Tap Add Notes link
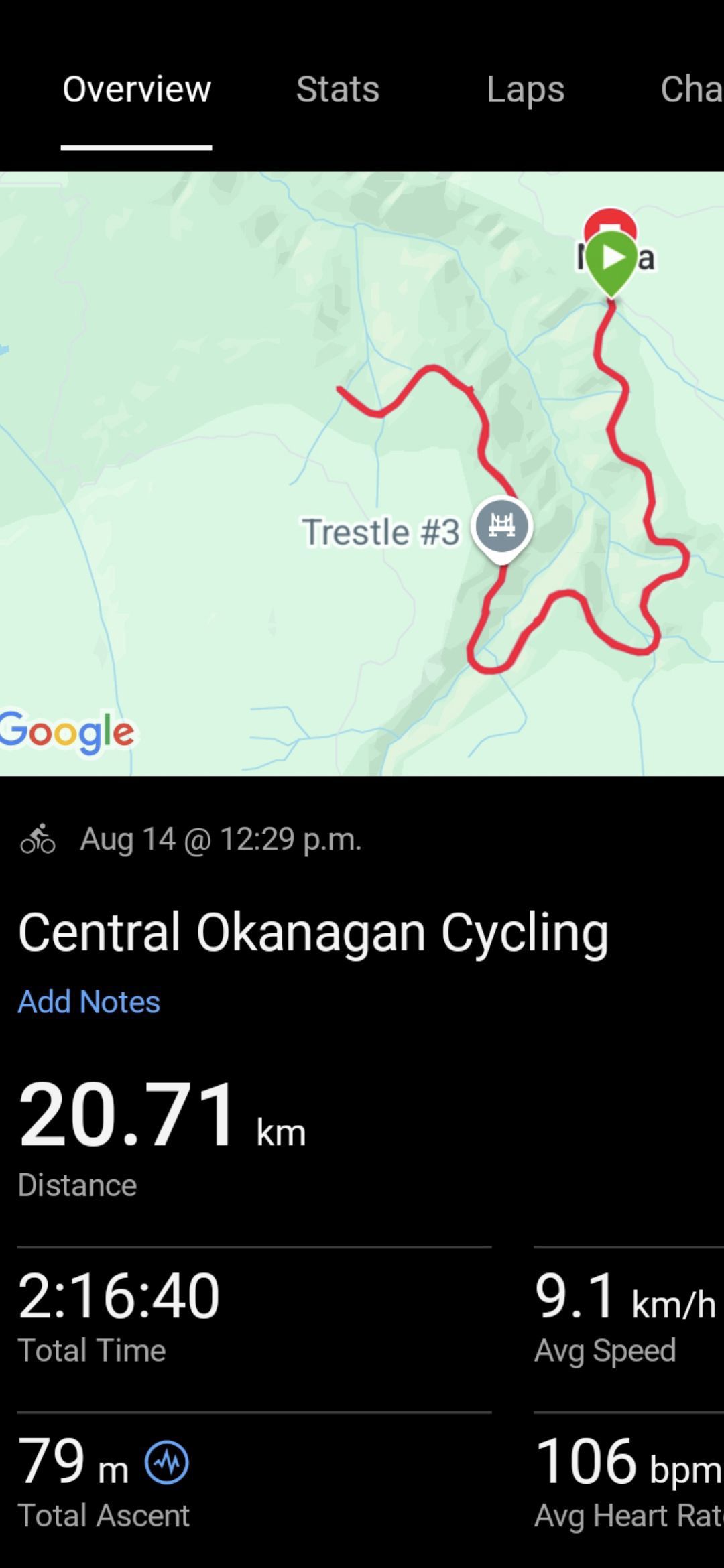The image size is (724, 1568). pyautogui.click(x=89, y=1002)
